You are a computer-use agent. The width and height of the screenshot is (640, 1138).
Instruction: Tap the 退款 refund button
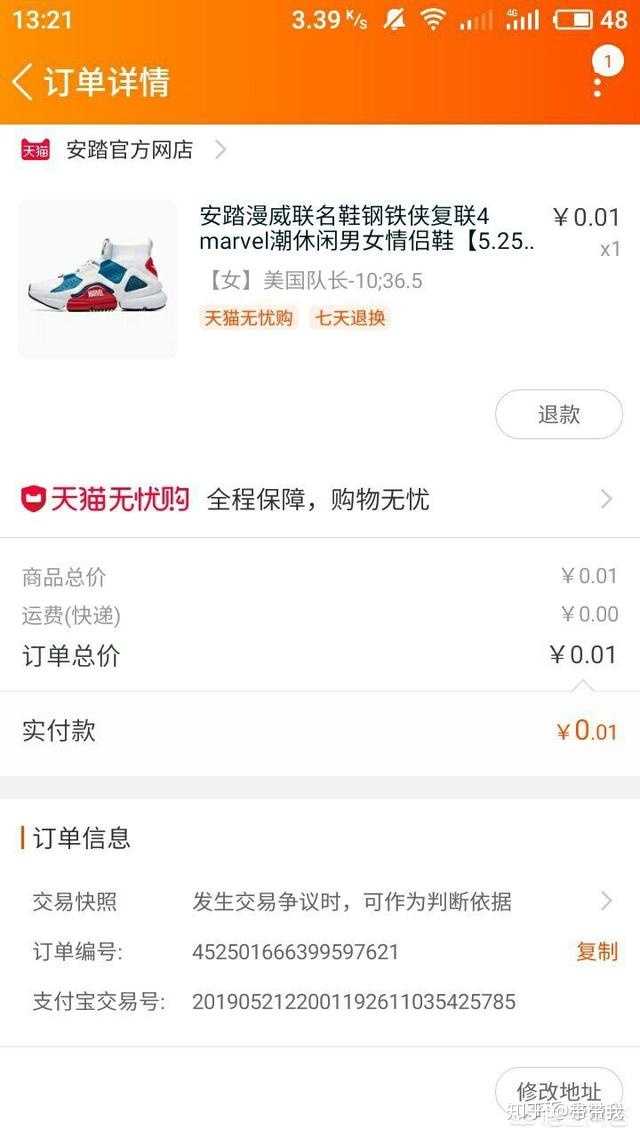coord(558,415)
